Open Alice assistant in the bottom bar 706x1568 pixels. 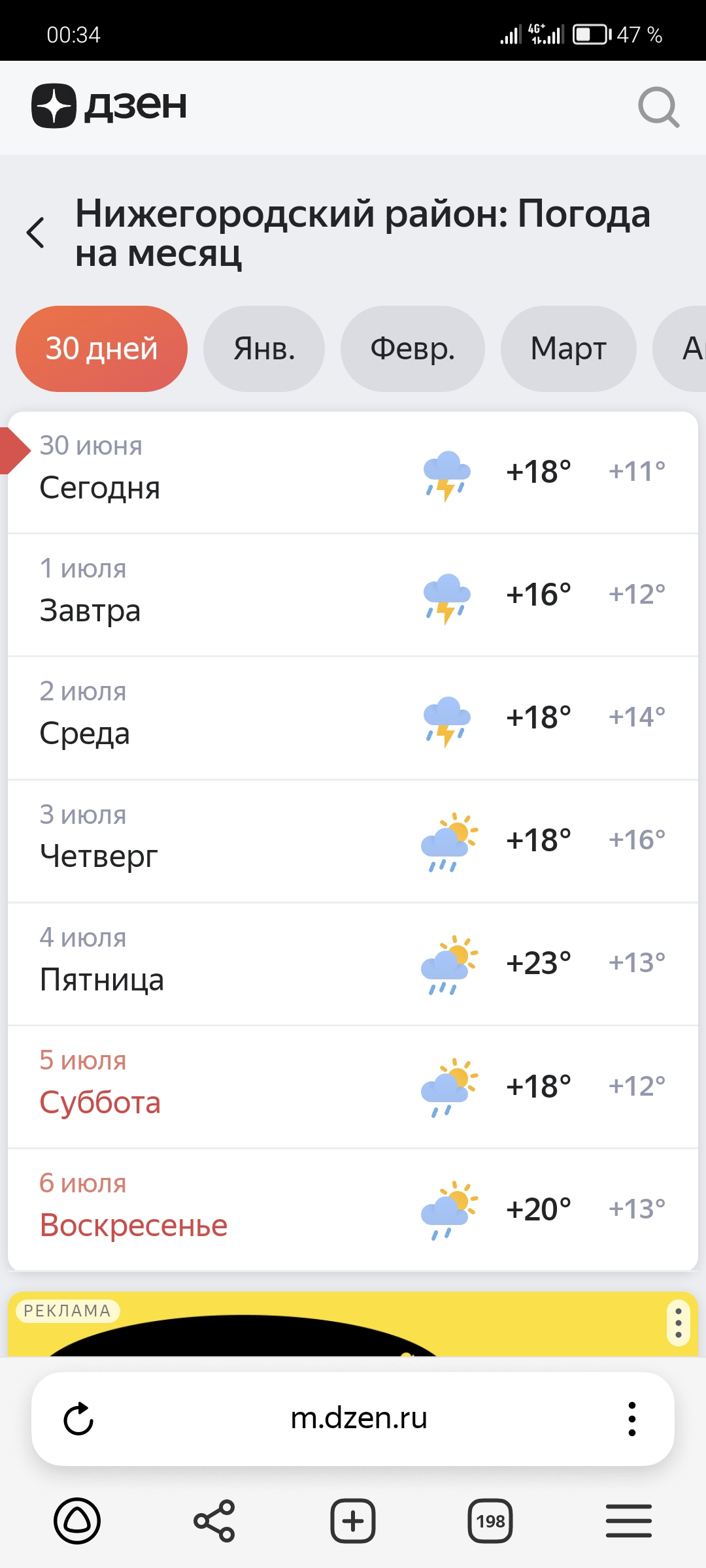tap(78, 1521)
